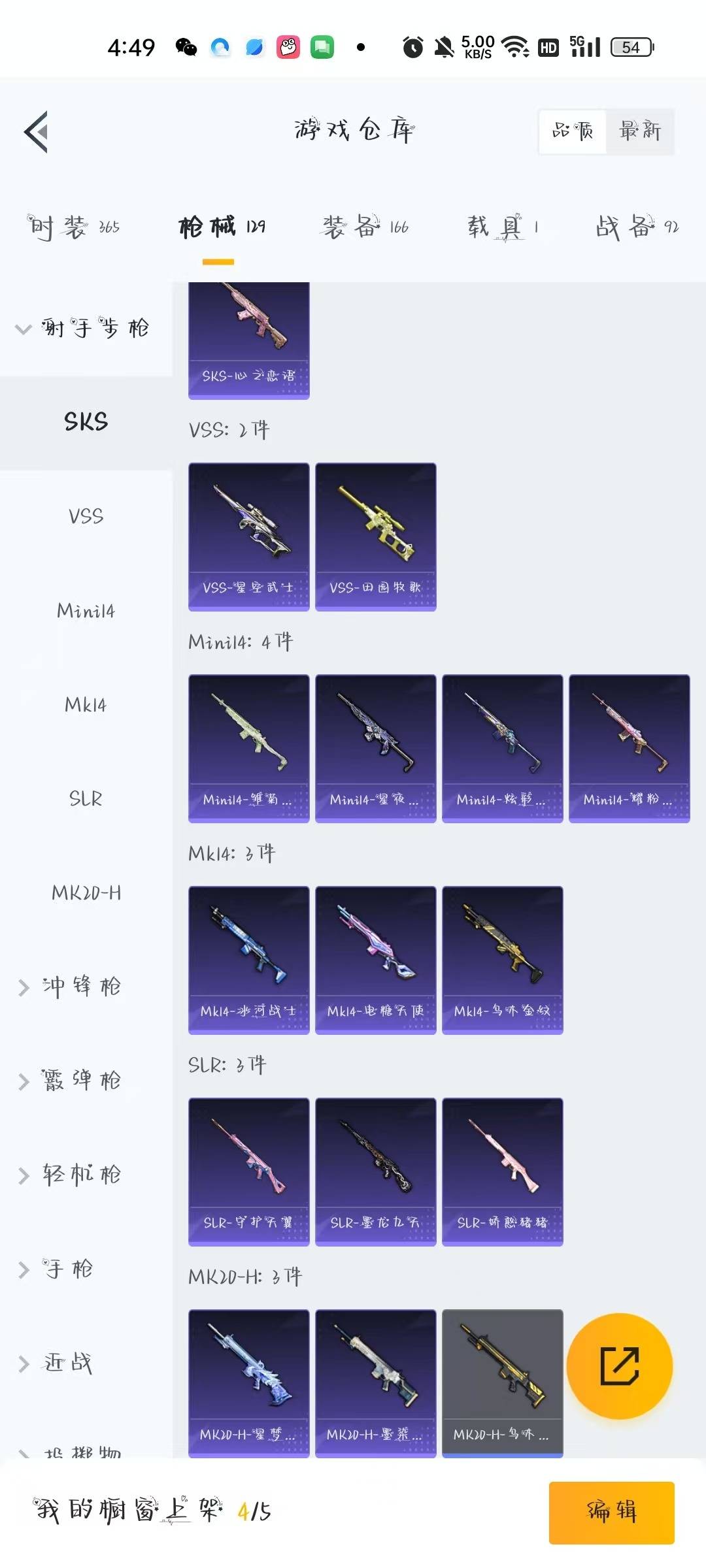Switch to the 时装 tab

click(x=73, y=227)
